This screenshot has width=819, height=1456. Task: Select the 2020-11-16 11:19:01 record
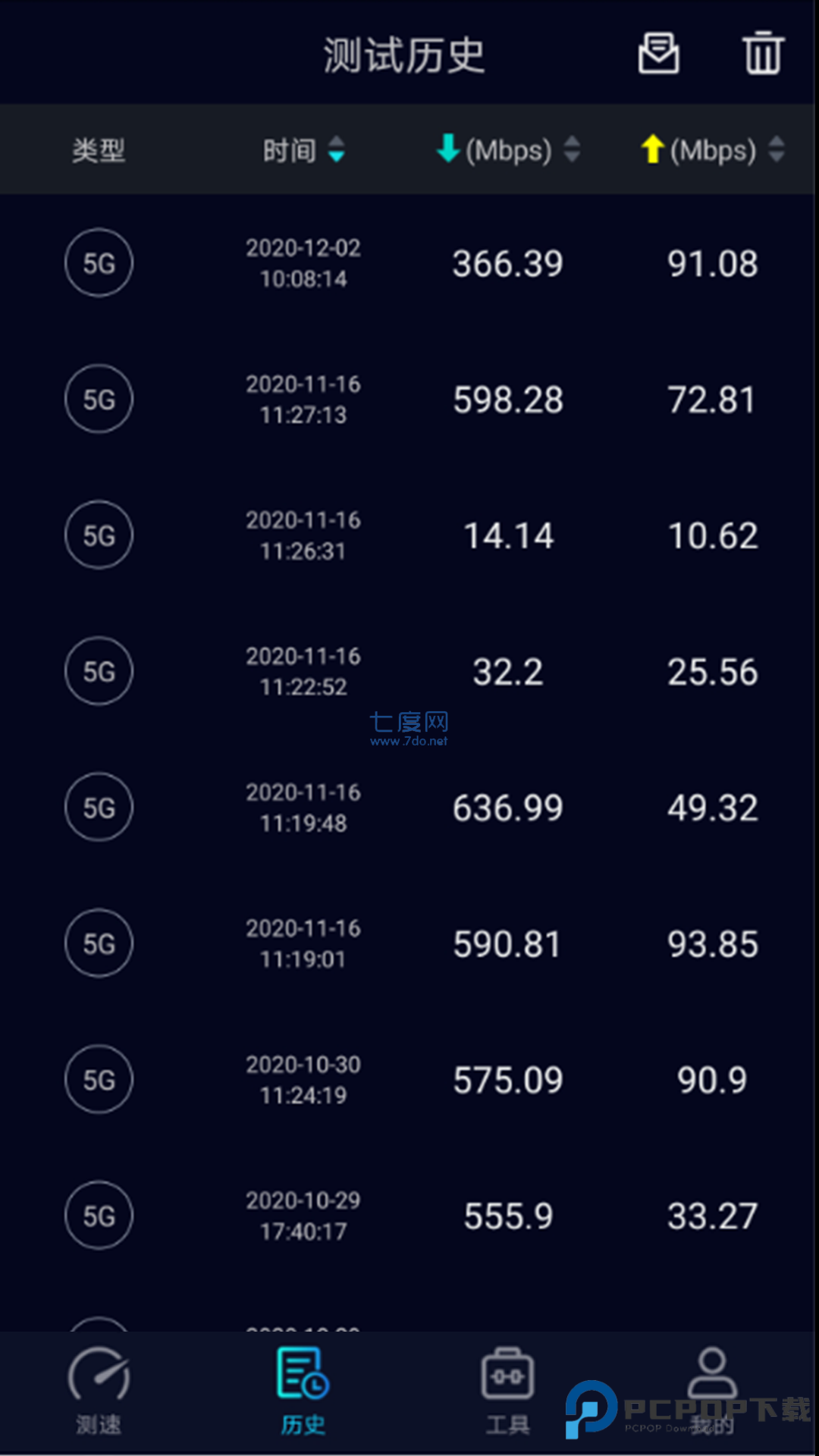(x=409, y=944)
